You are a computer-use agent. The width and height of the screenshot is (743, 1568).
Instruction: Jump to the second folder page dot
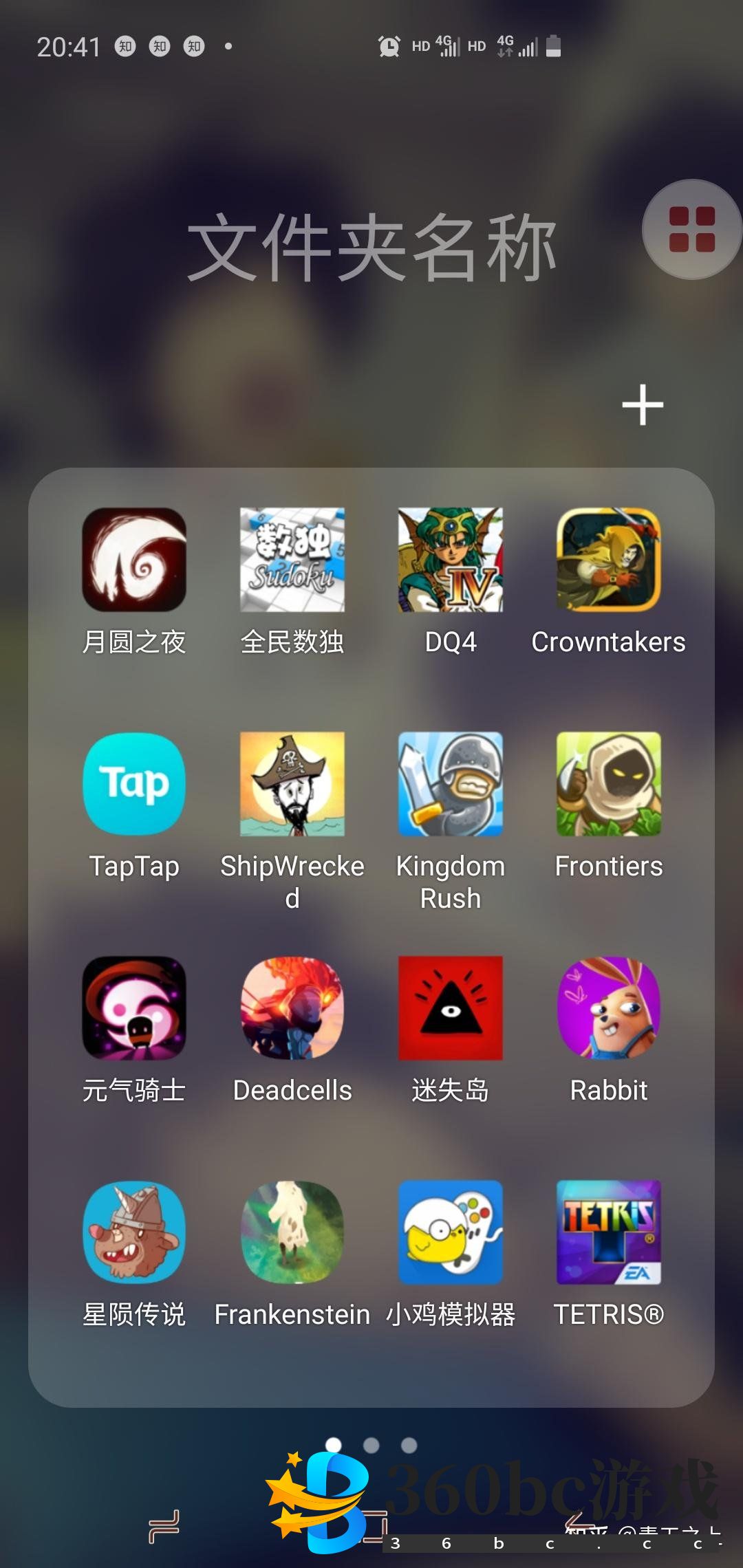pos(371,1445)
